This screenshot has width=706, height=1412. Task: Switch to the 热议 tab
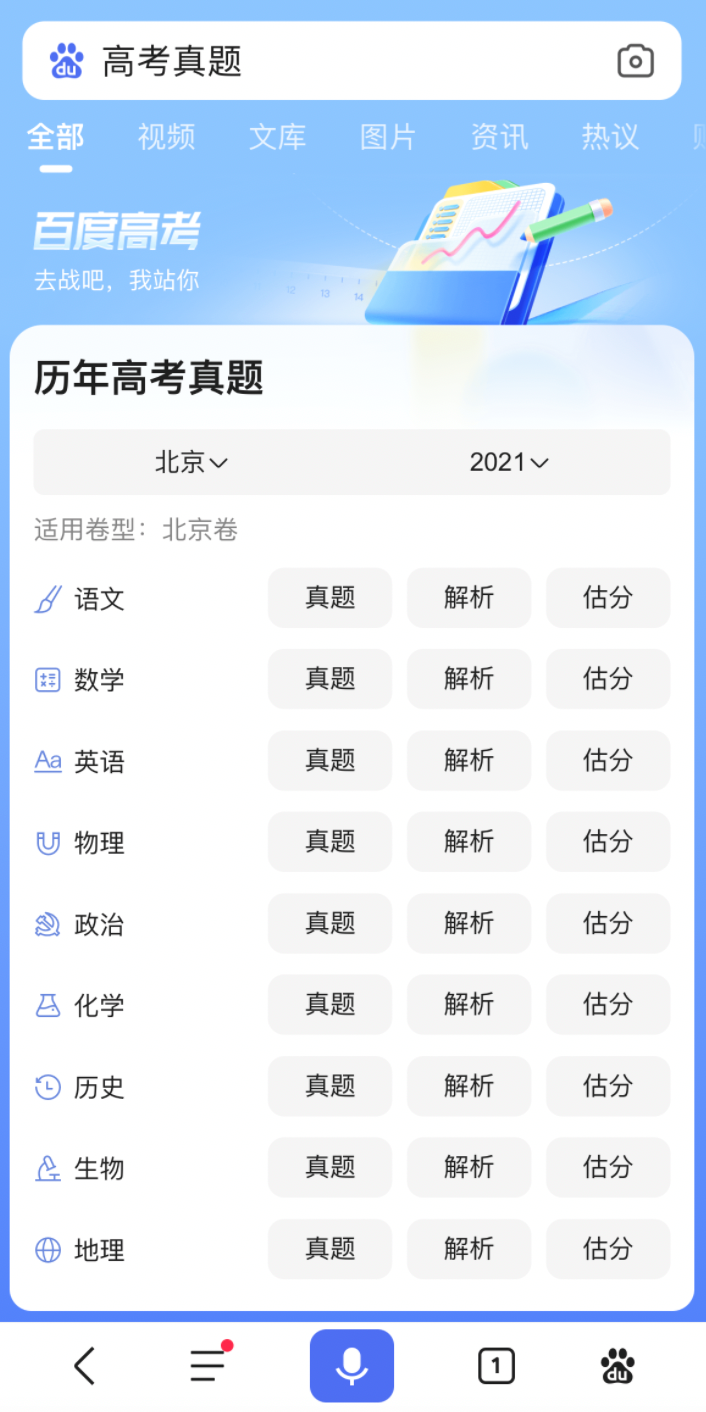pos(610,137)
